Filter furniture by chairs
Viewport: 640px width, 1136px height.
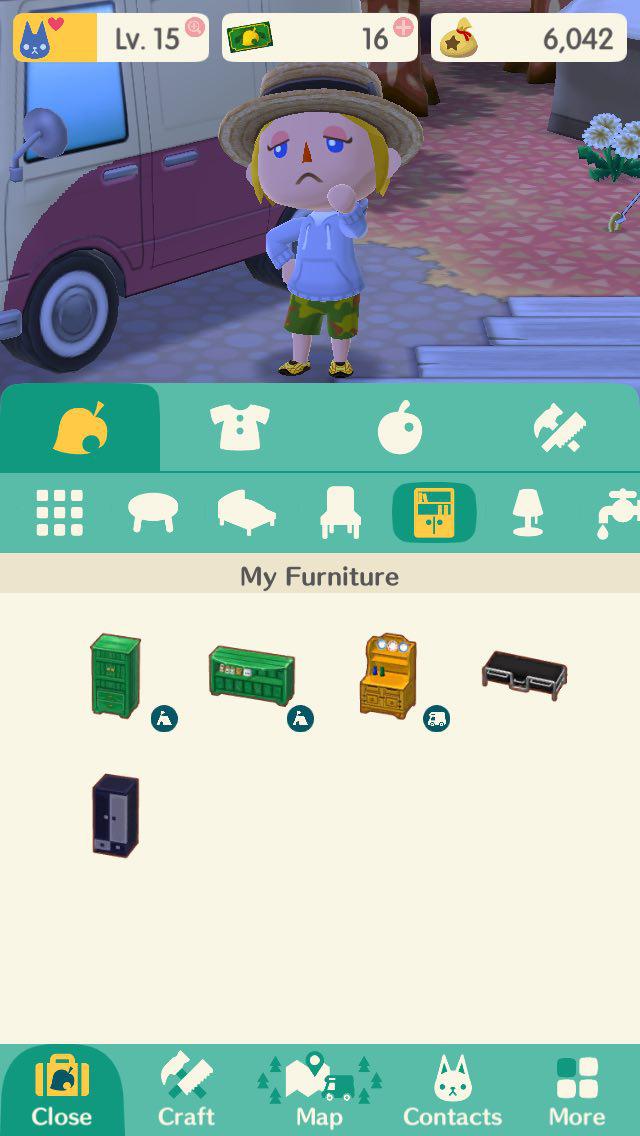coord(340,513)
